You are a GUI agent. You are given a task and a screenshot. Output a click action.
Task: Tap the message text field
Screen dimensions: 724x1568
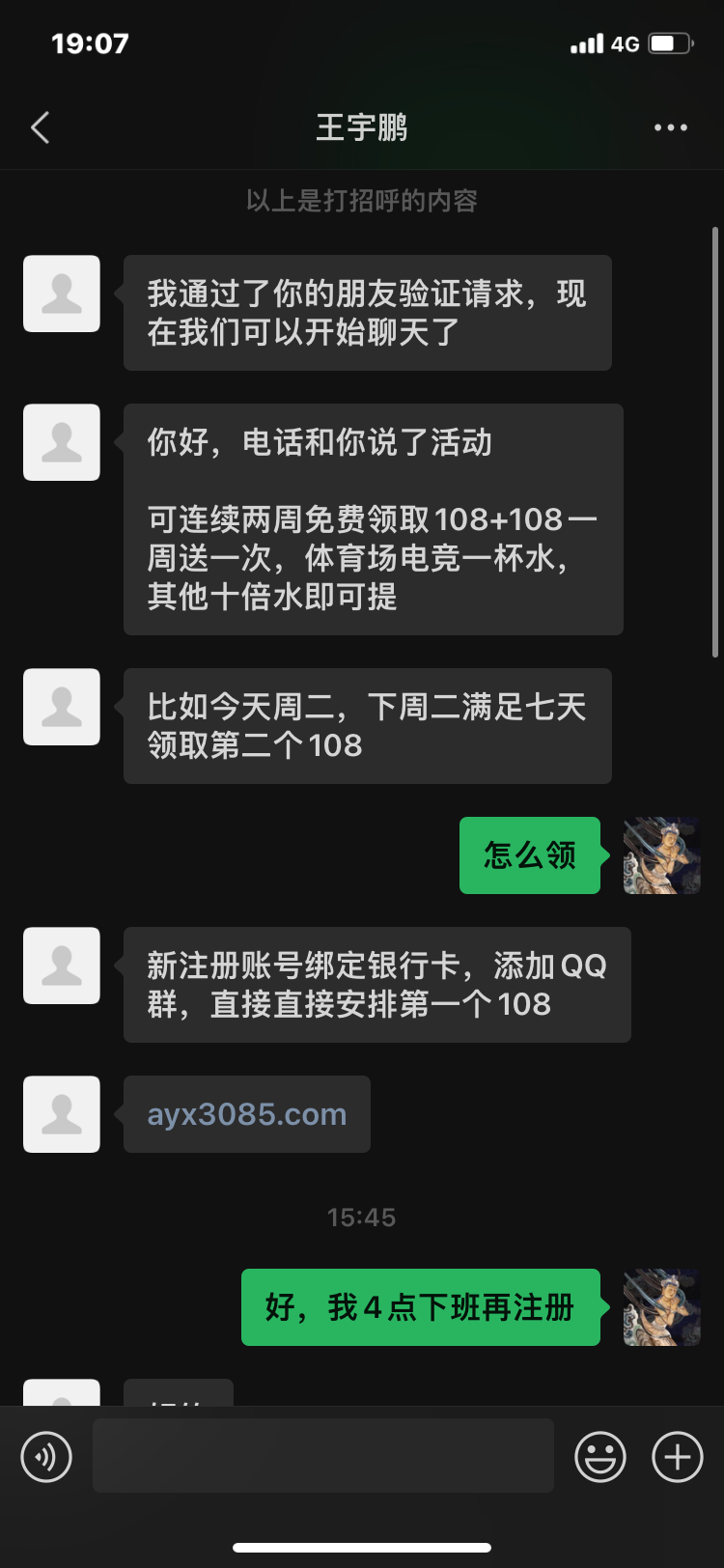tap(322, 1456)
